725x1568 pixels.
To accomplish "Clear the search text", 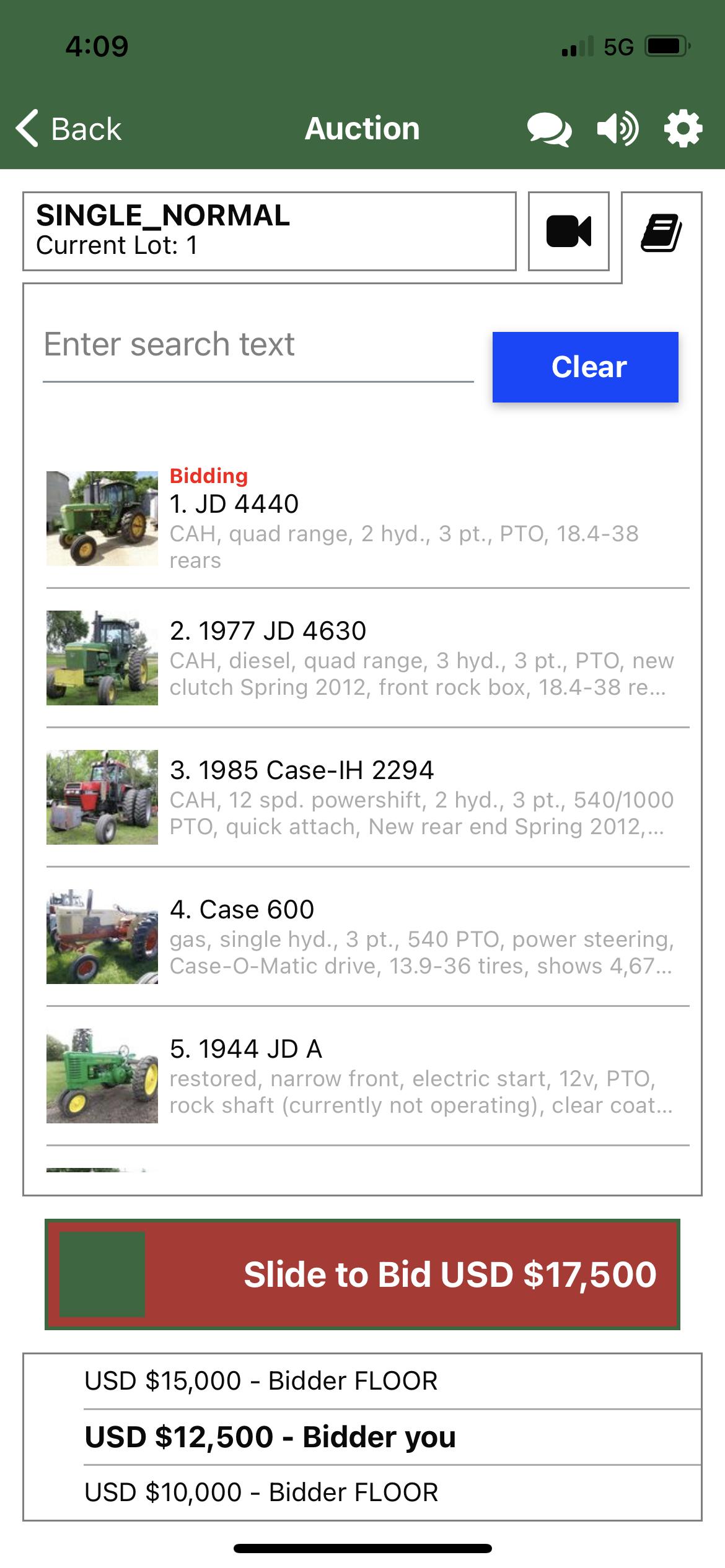I will coord(585,367).
